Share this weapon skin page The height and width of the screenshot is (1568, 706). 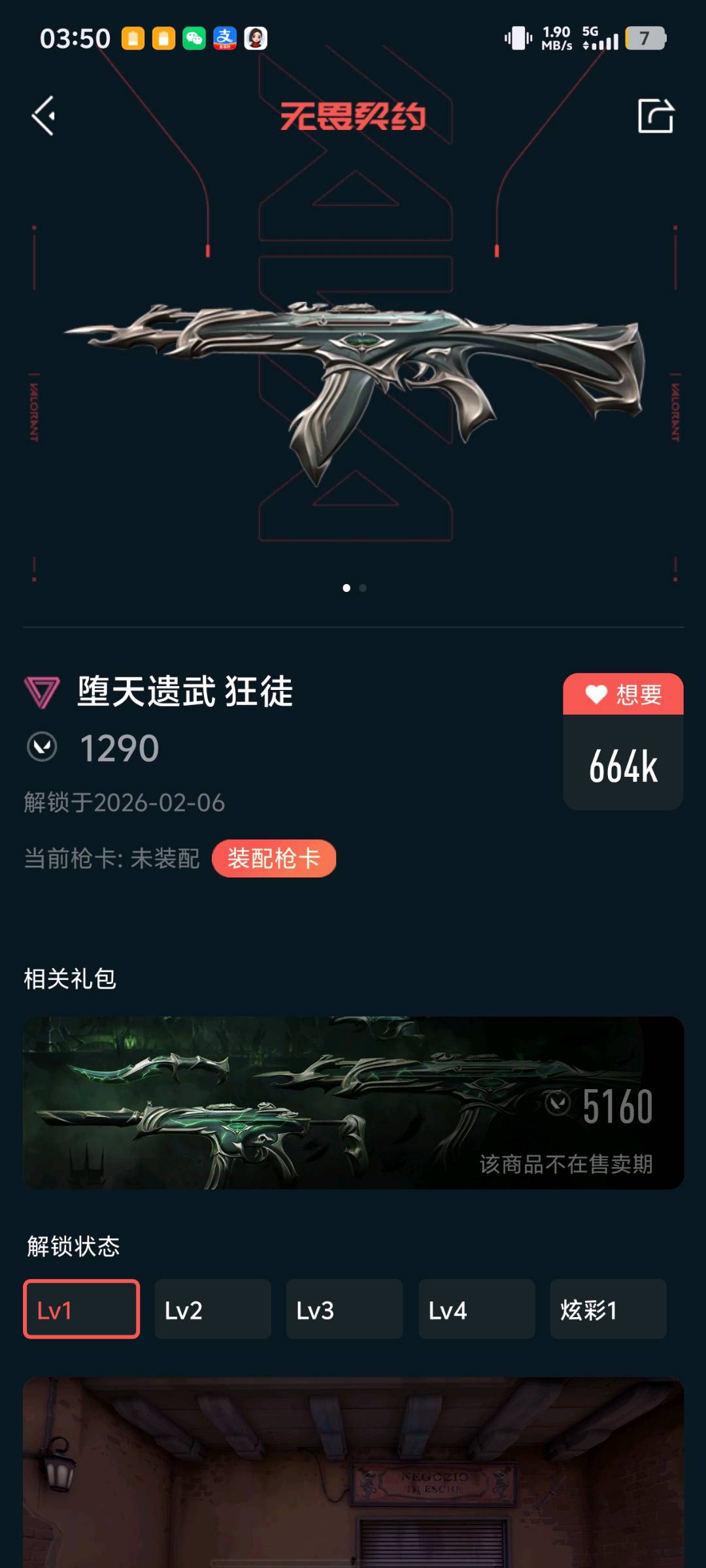pos(656,116)
